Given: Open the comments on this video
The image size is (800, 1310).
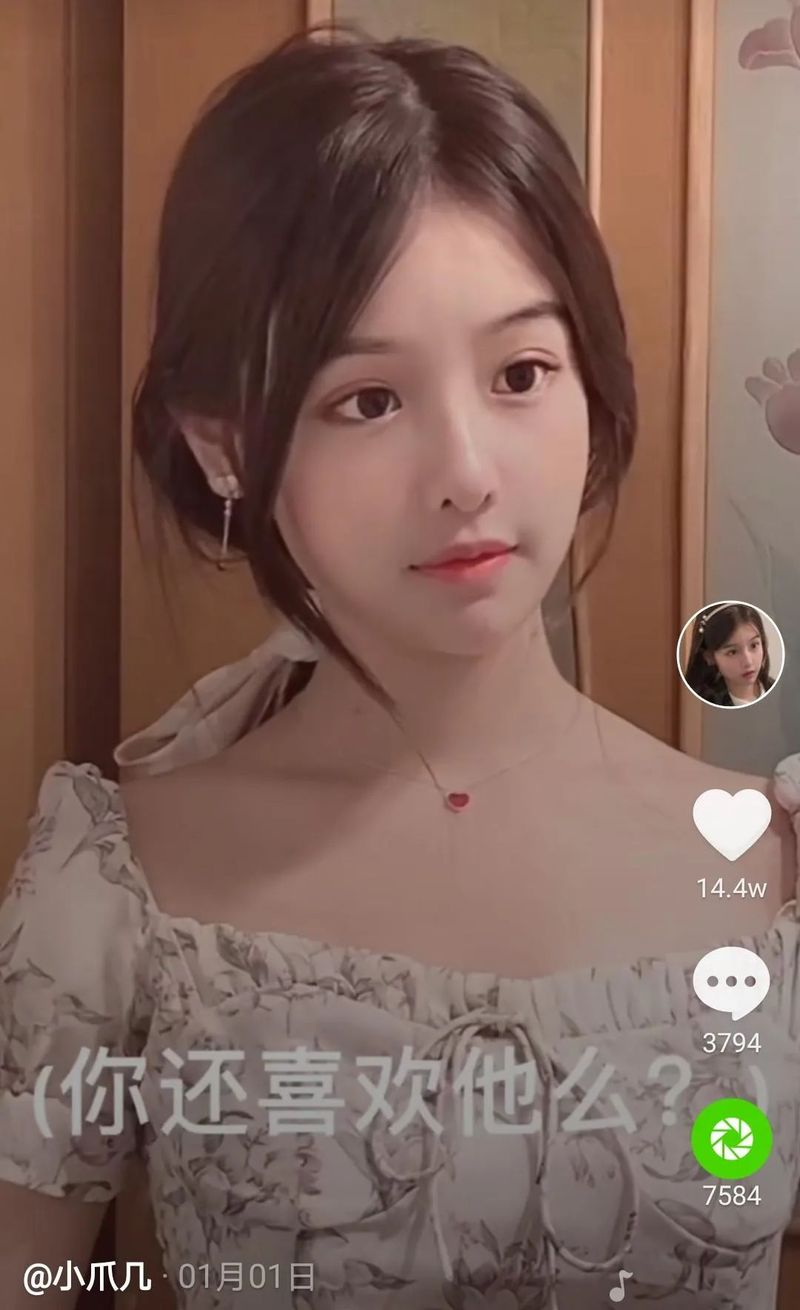Looking at the screenshot, I should 731,983.
